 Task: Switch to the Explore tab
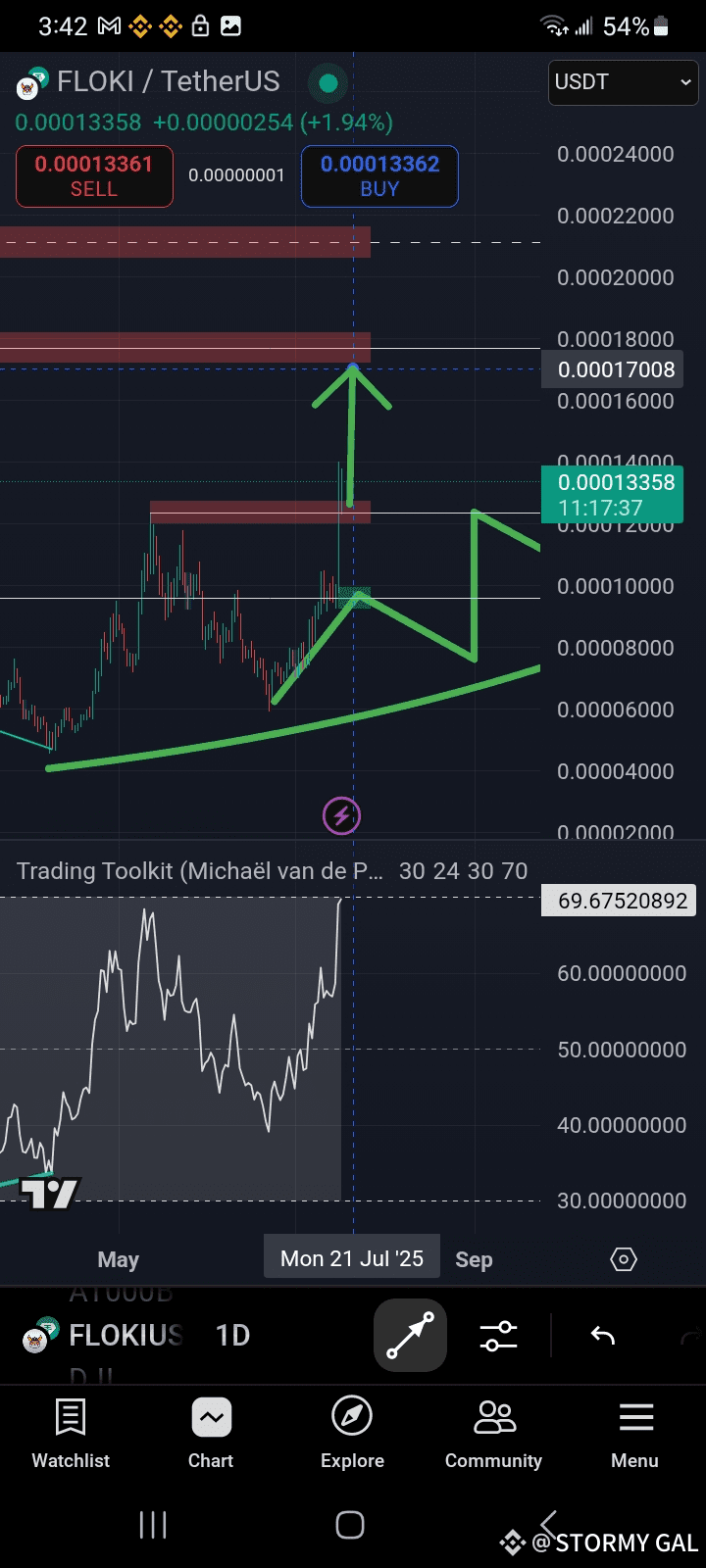352,1434
